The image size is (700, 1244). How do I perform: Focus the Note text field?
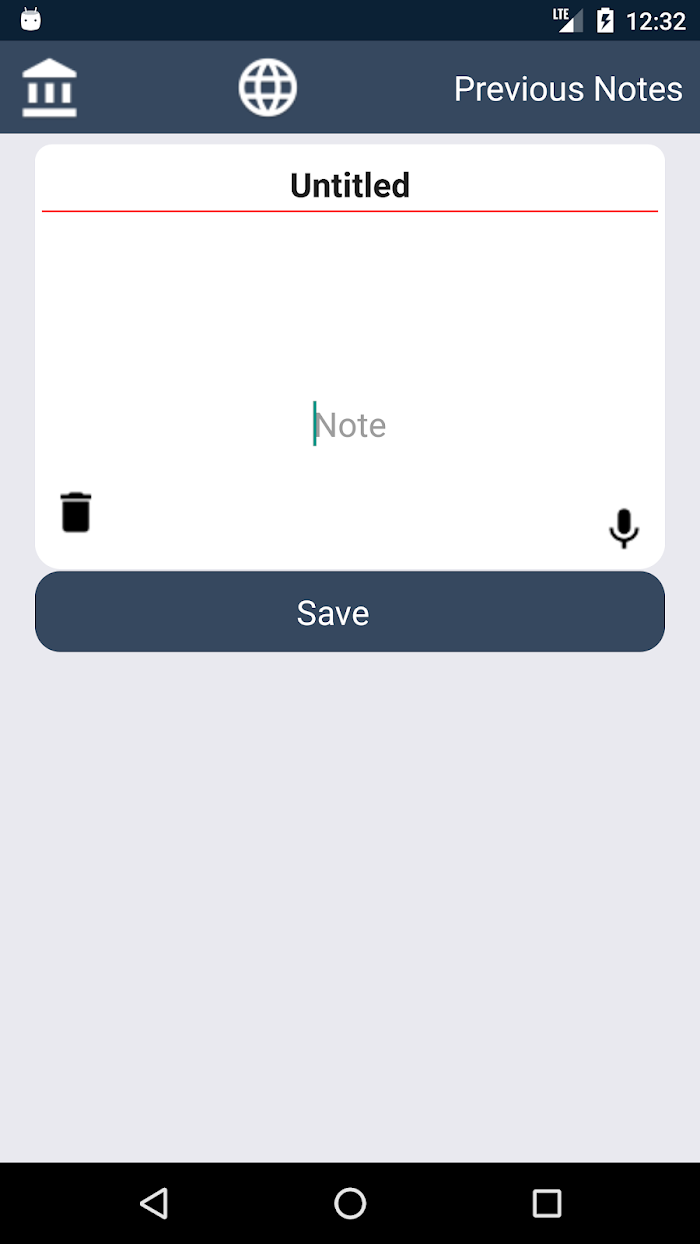coord(350,425)
